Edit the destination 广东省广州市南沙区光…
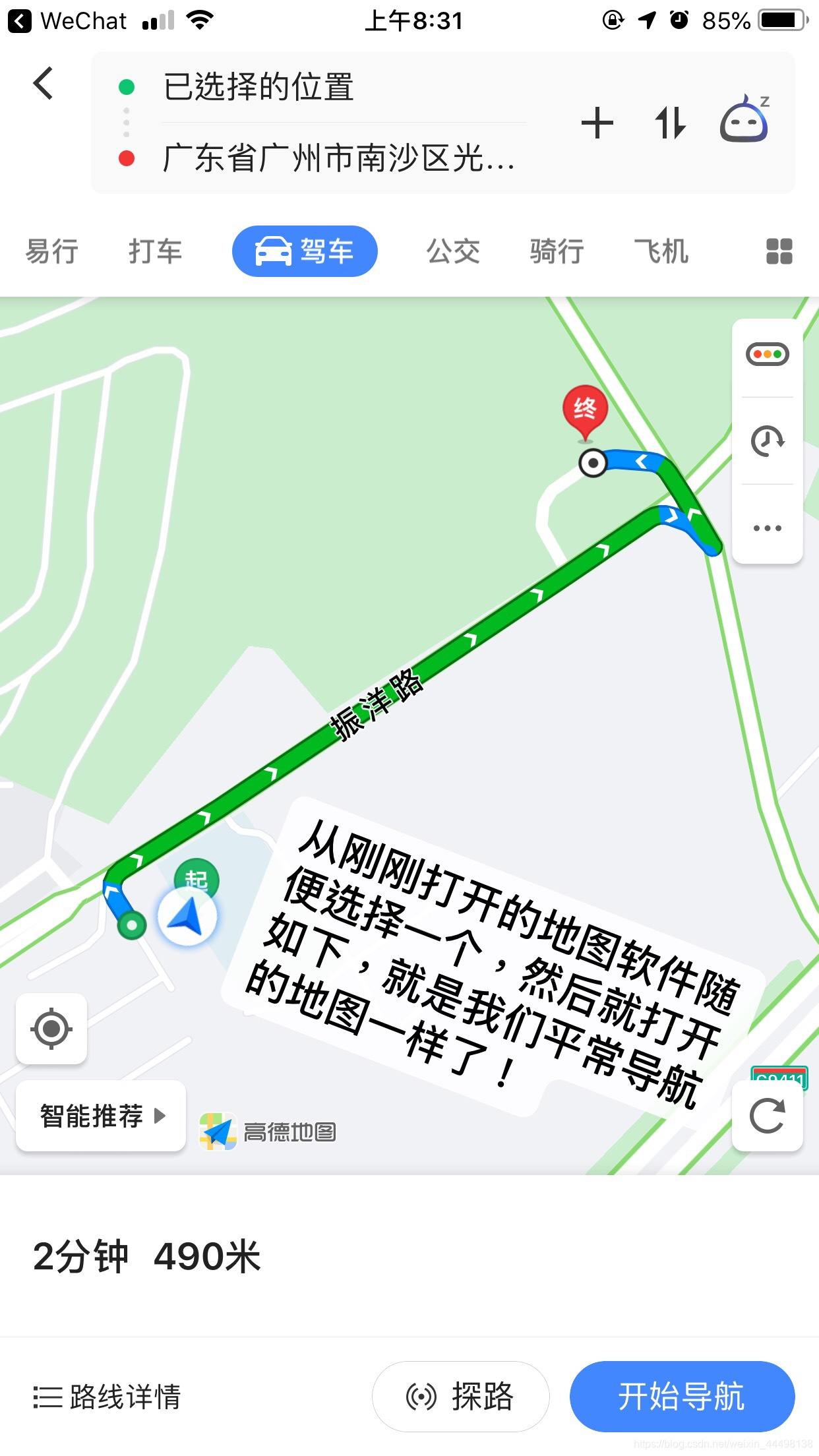Image resolution: width=819 pixels, height=1456 pixels. (338, 158)
